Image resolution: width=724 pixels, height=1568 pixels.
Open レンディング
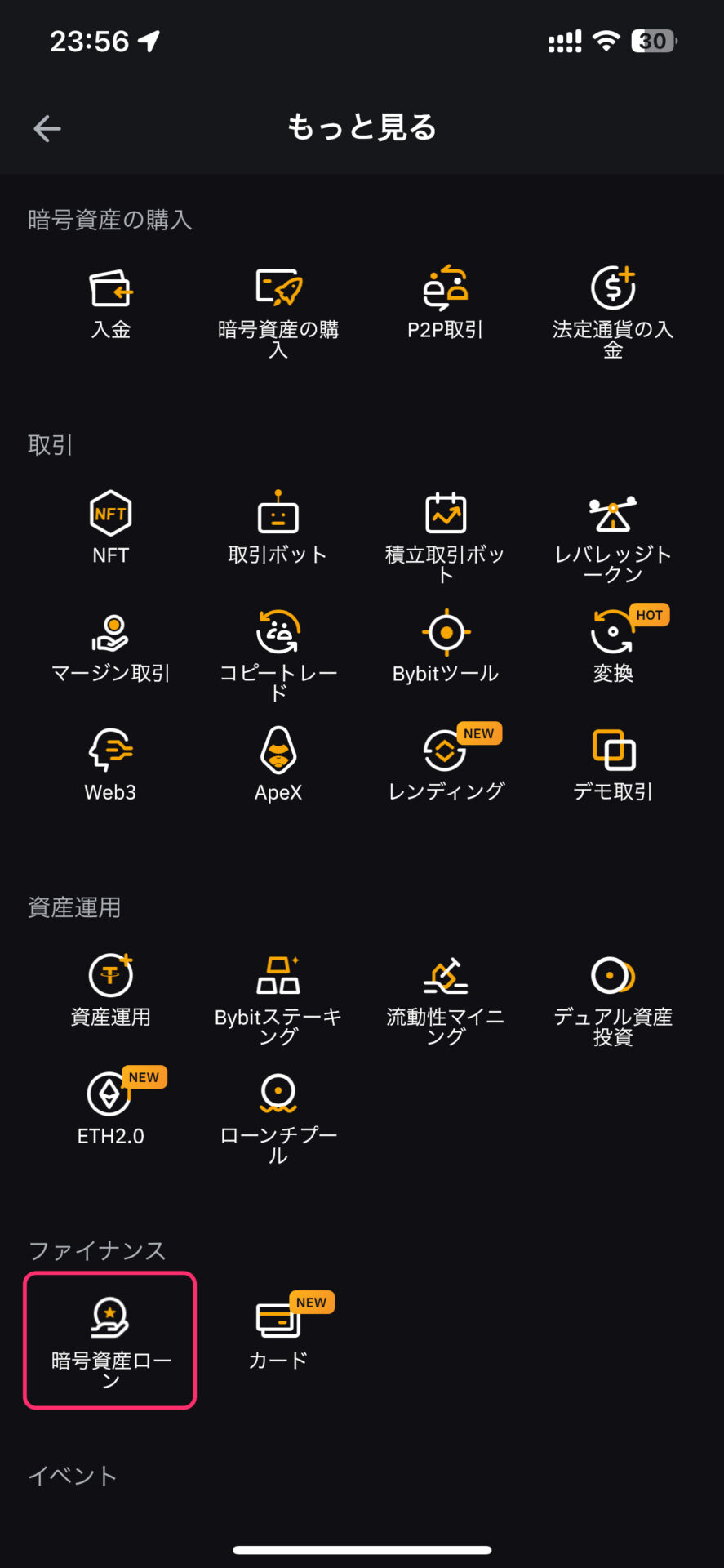pyautogui.click(x=446, y=764)
